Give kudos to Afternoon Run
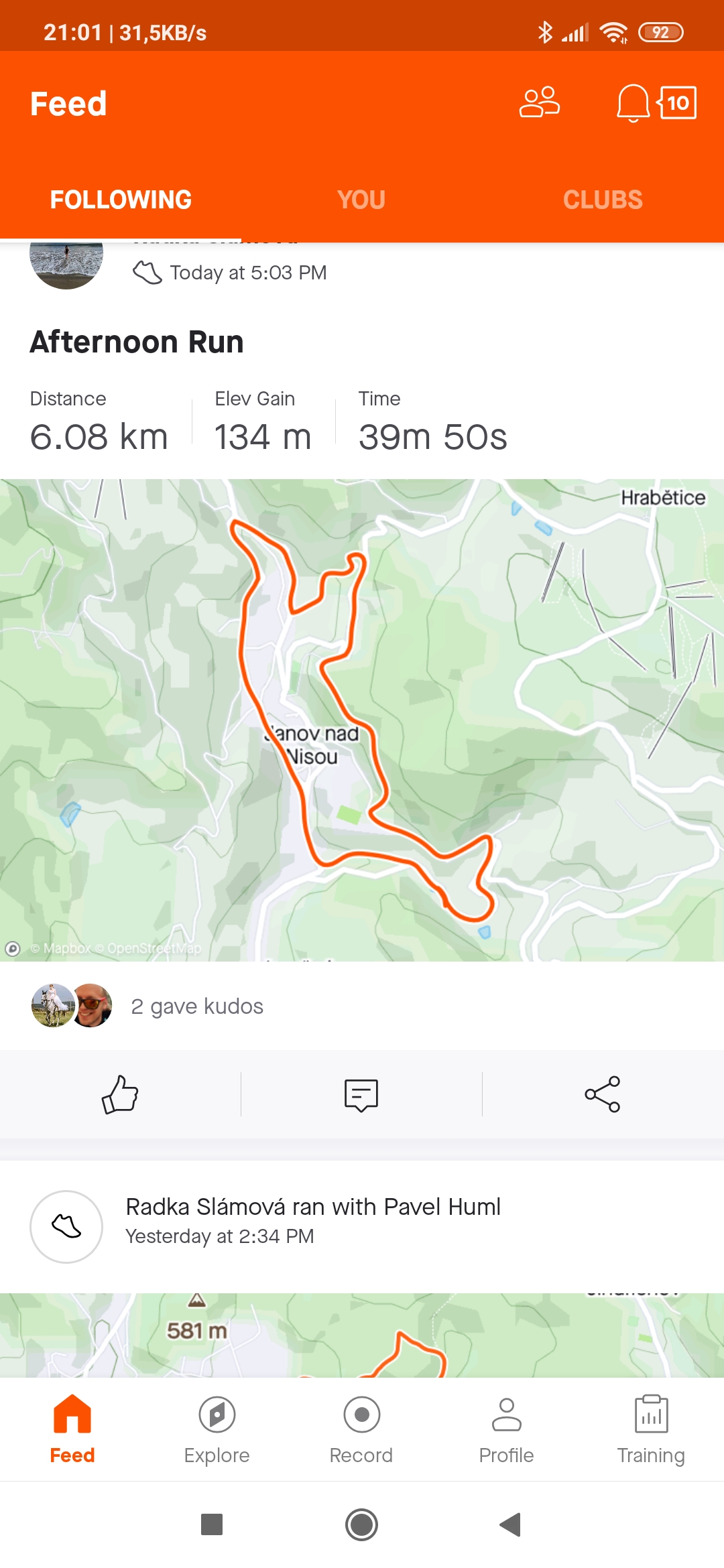Screen dimensions: 724x1568 click(x=120, y=1094)
